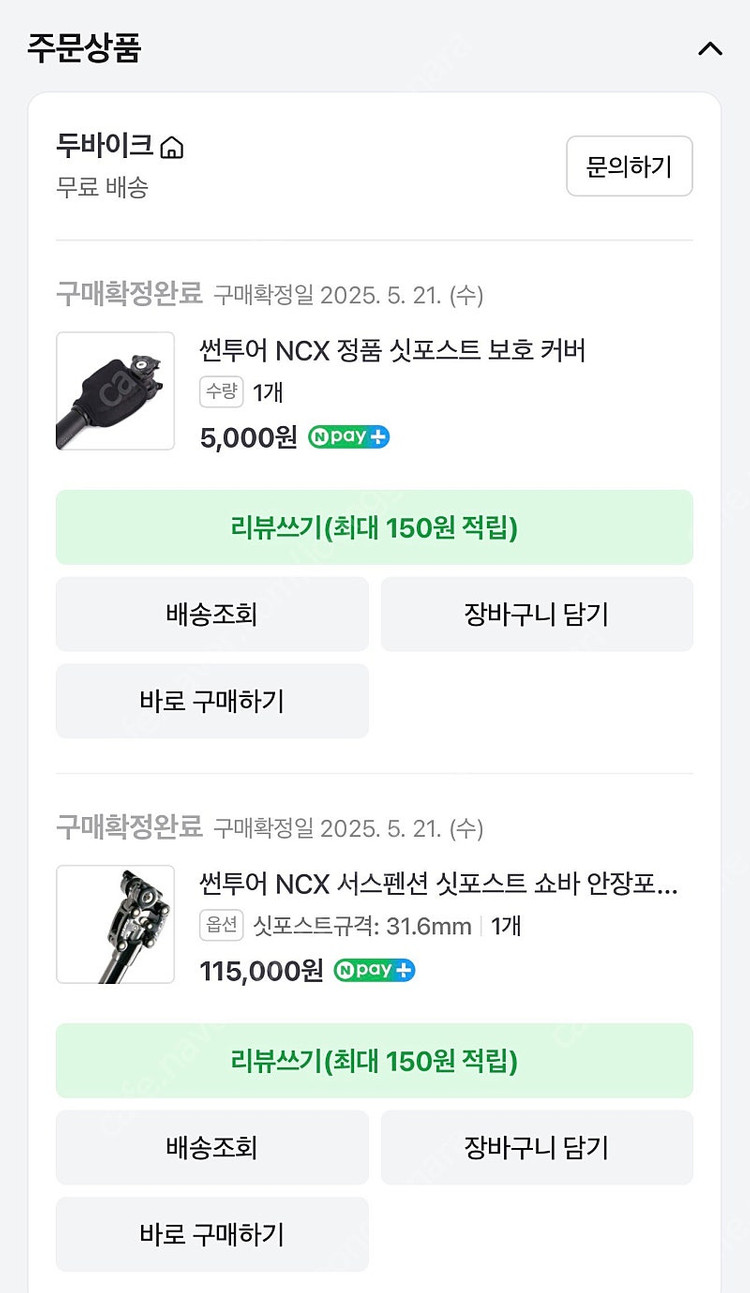Click the plus symbol inside the Npay logo
Image resolution: width=750 pixels, height=1293 pixels.
pyautogui.click(x=378, y=437)
